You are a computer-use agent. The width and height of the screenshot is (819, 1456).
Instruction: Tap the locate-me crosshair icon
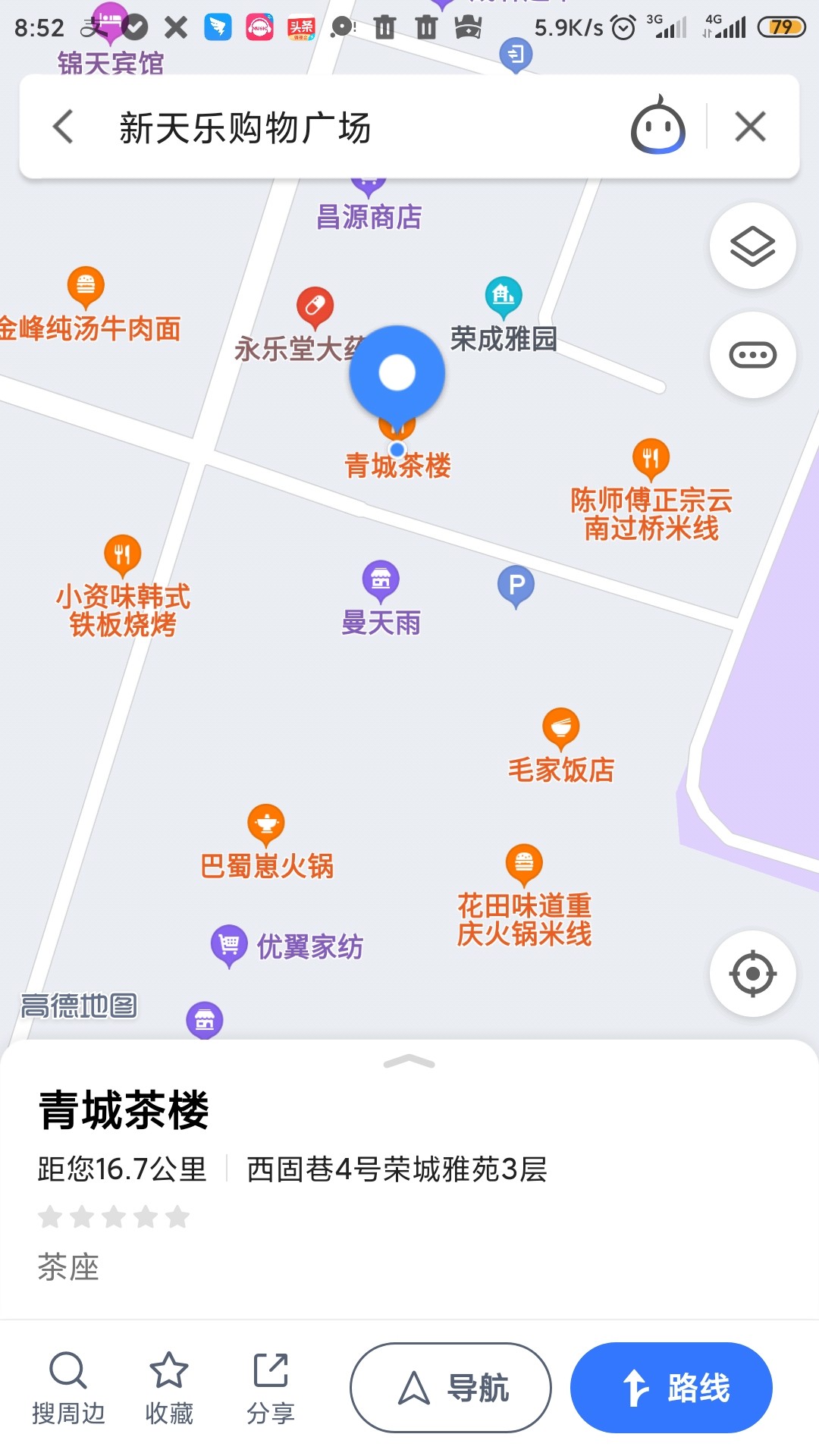(752, 975)
